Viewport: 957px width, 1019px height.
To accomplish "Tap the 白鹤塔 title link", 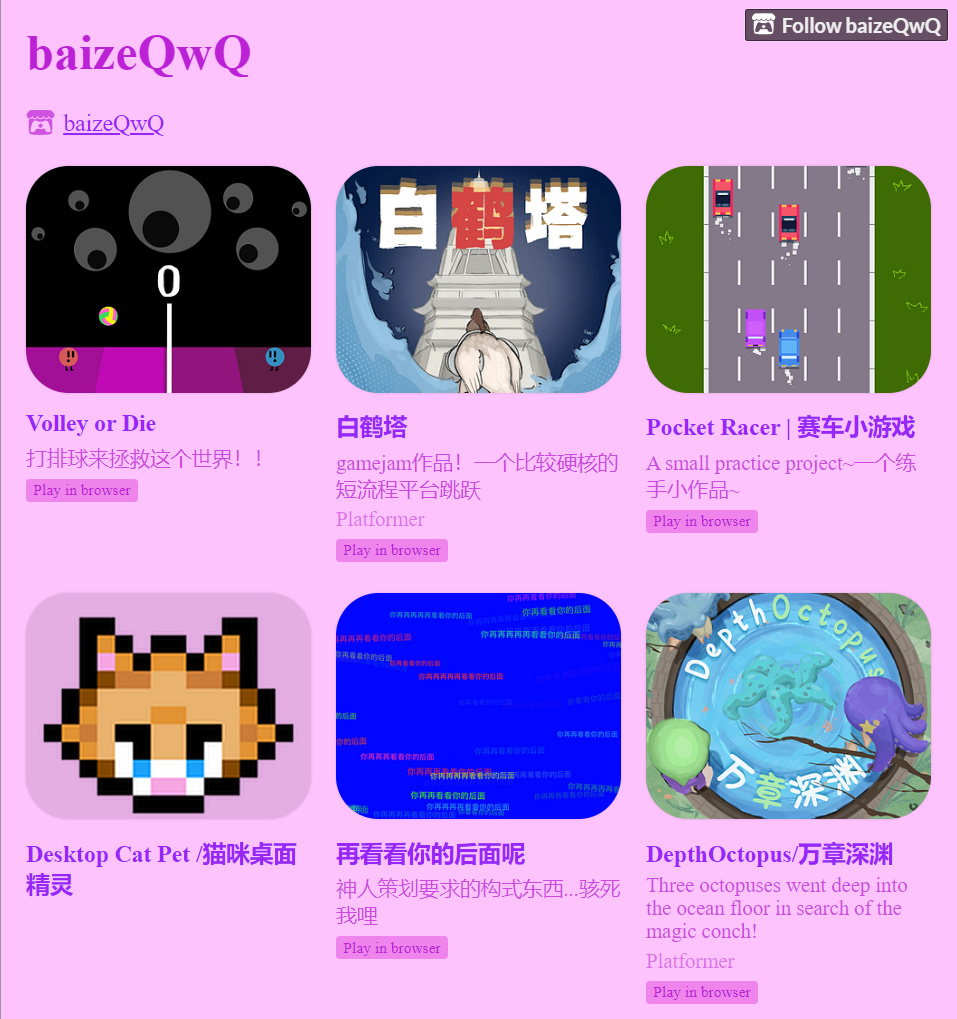I will pos(371,427).
